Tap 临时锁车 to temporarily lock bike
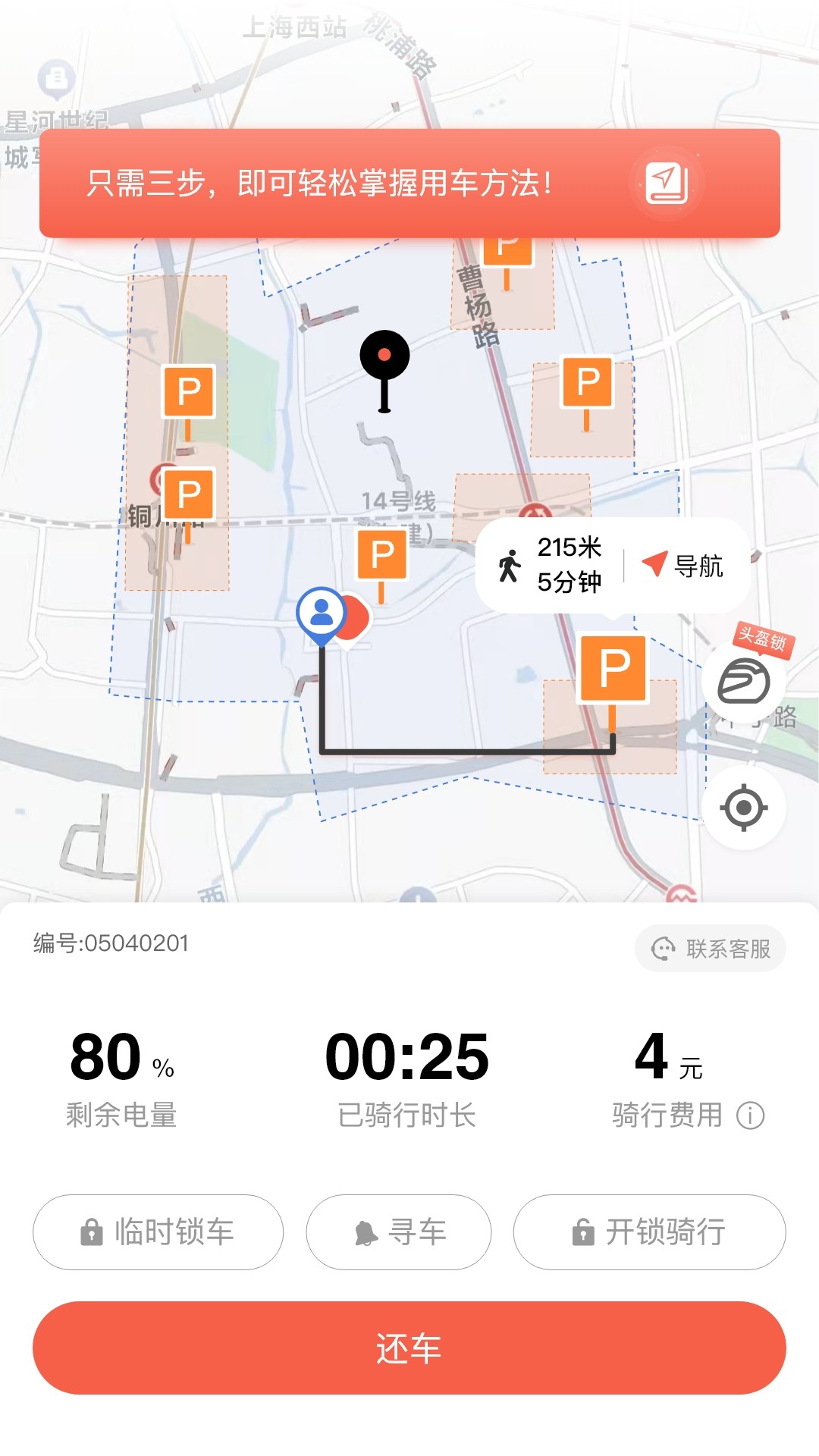 tap(158, 1233)
